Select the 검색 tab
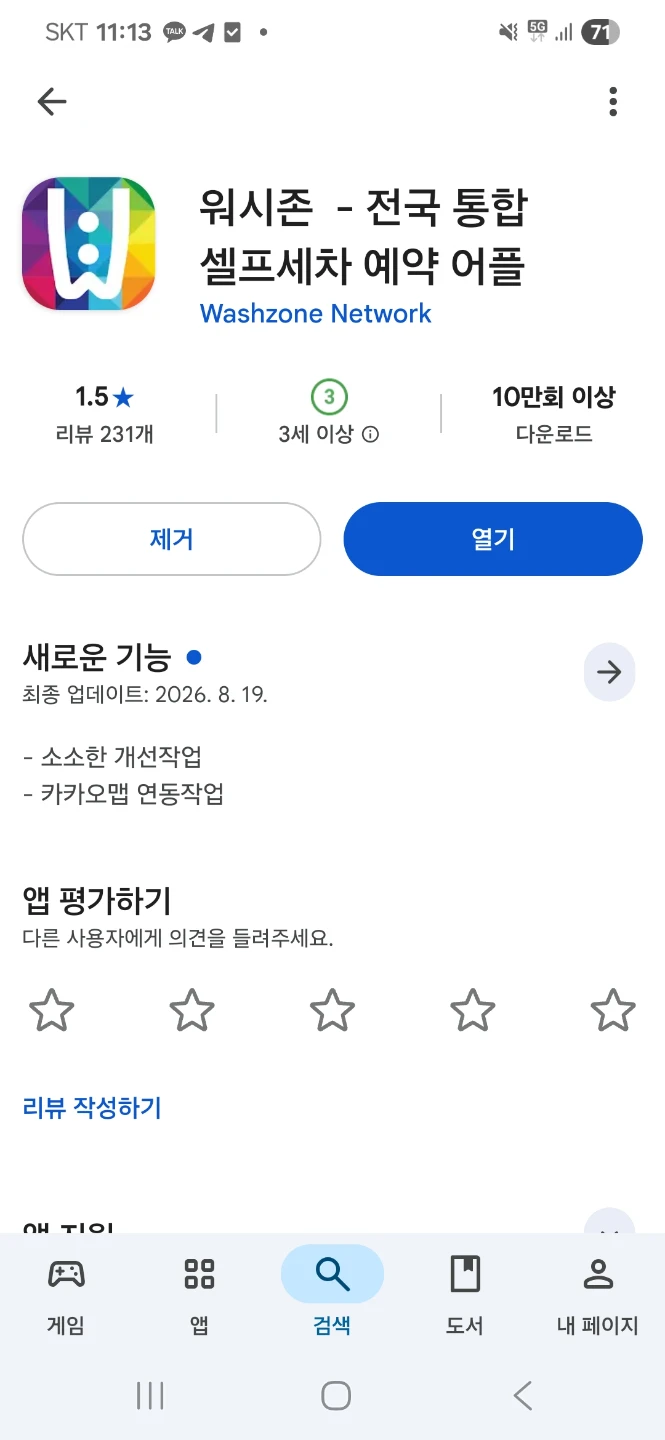 332,1296
